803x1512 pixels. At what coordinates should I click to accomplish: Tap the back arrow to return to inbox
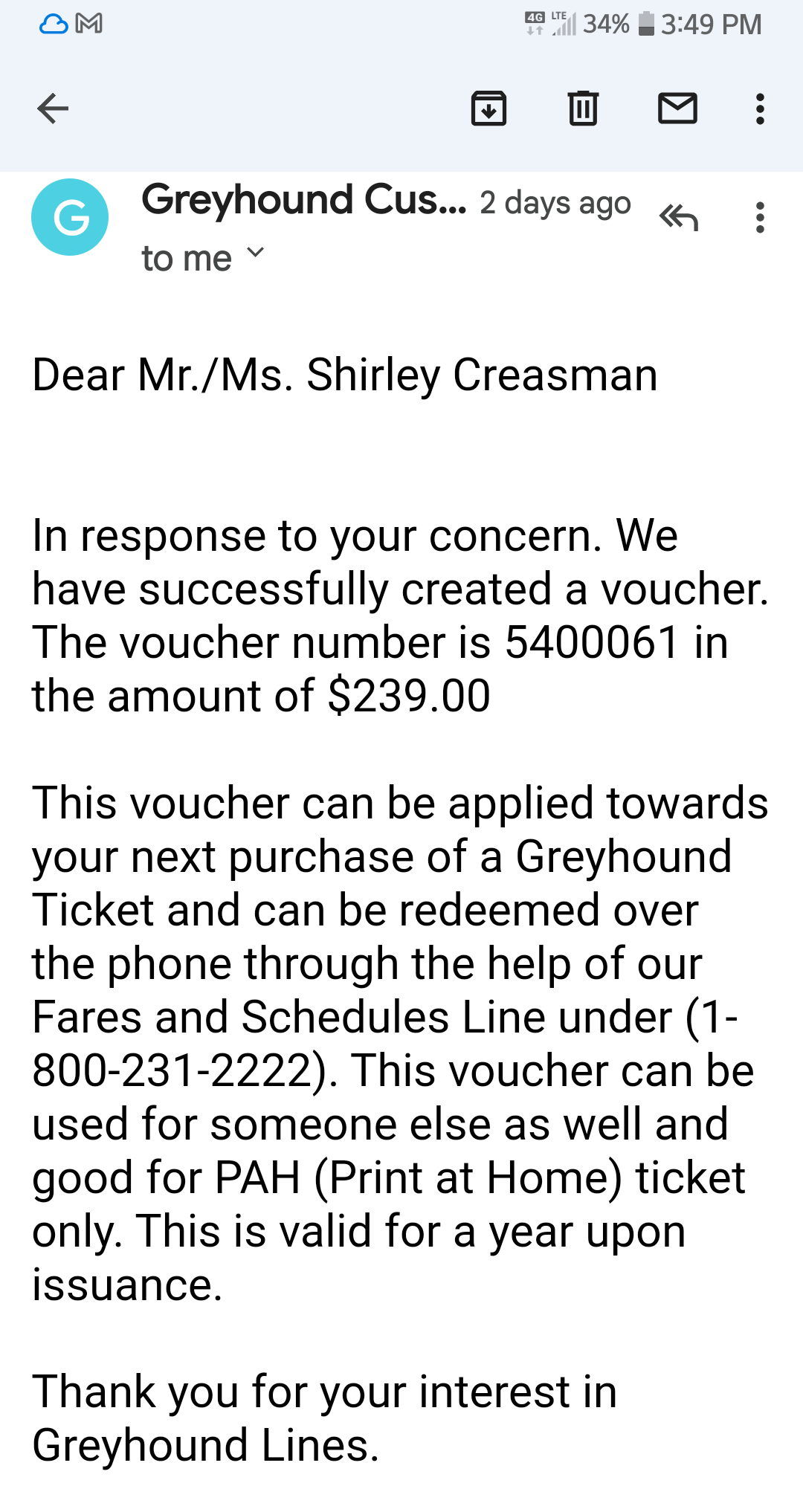point(51,109)
